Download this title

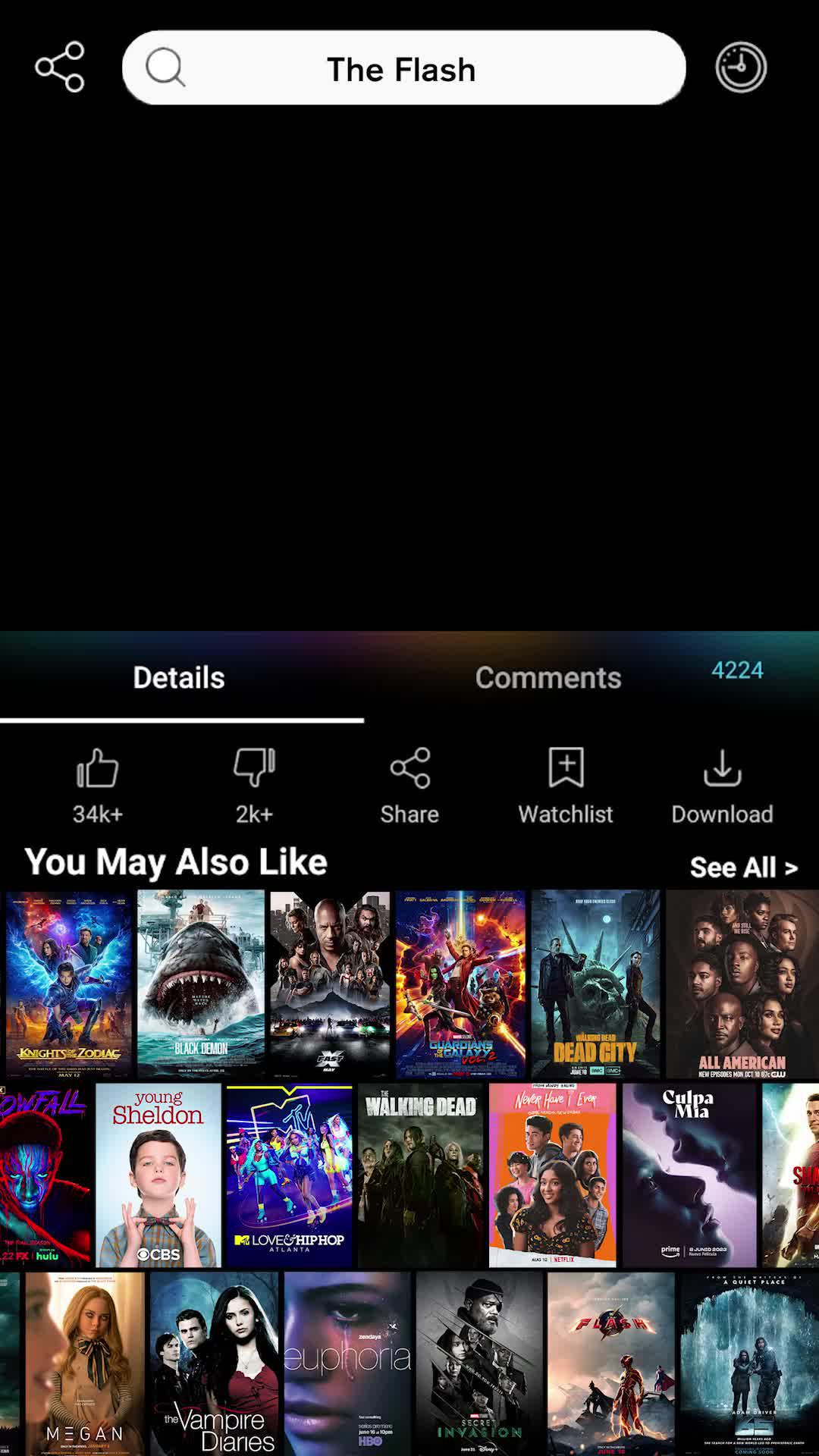coord(722,785)
